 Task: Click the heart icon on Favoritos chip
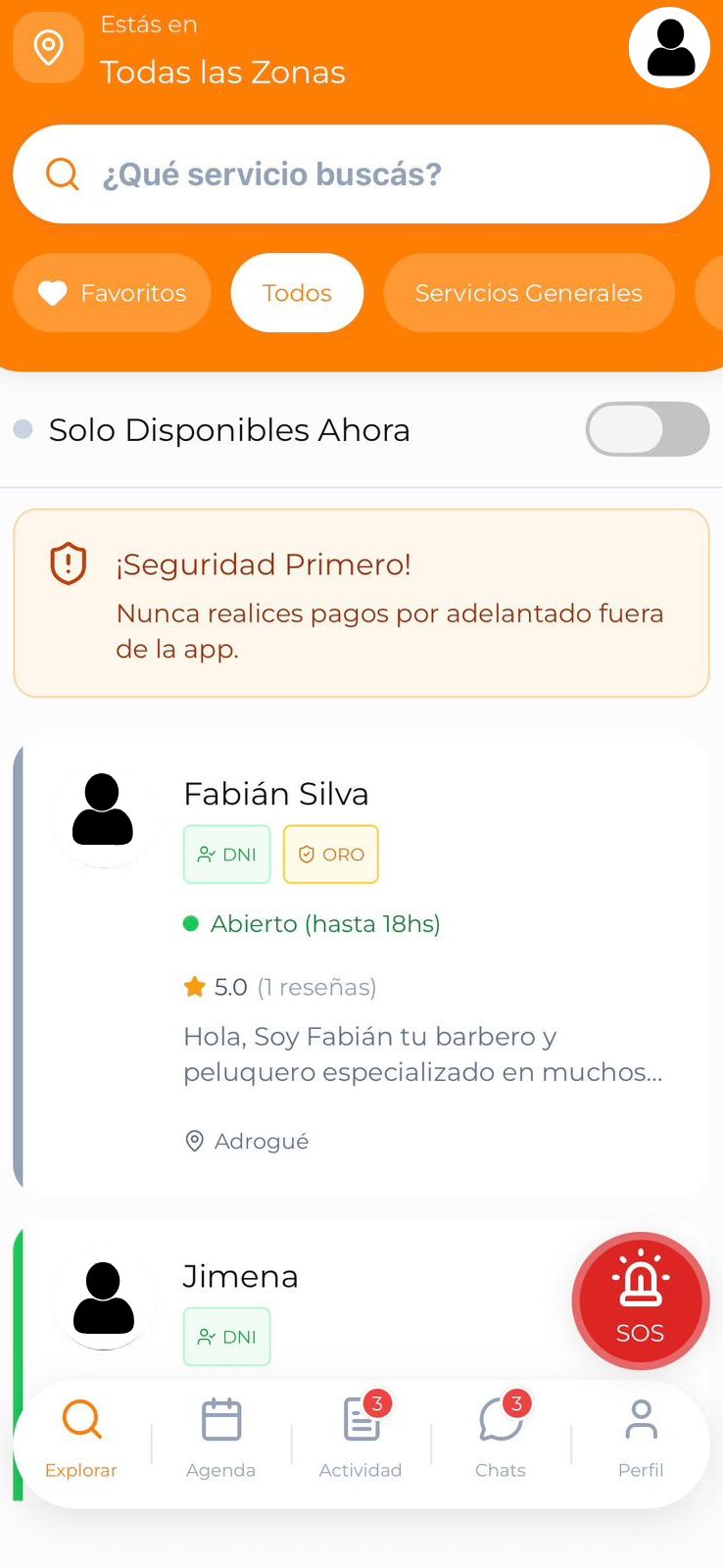click(x=53, y=292)
